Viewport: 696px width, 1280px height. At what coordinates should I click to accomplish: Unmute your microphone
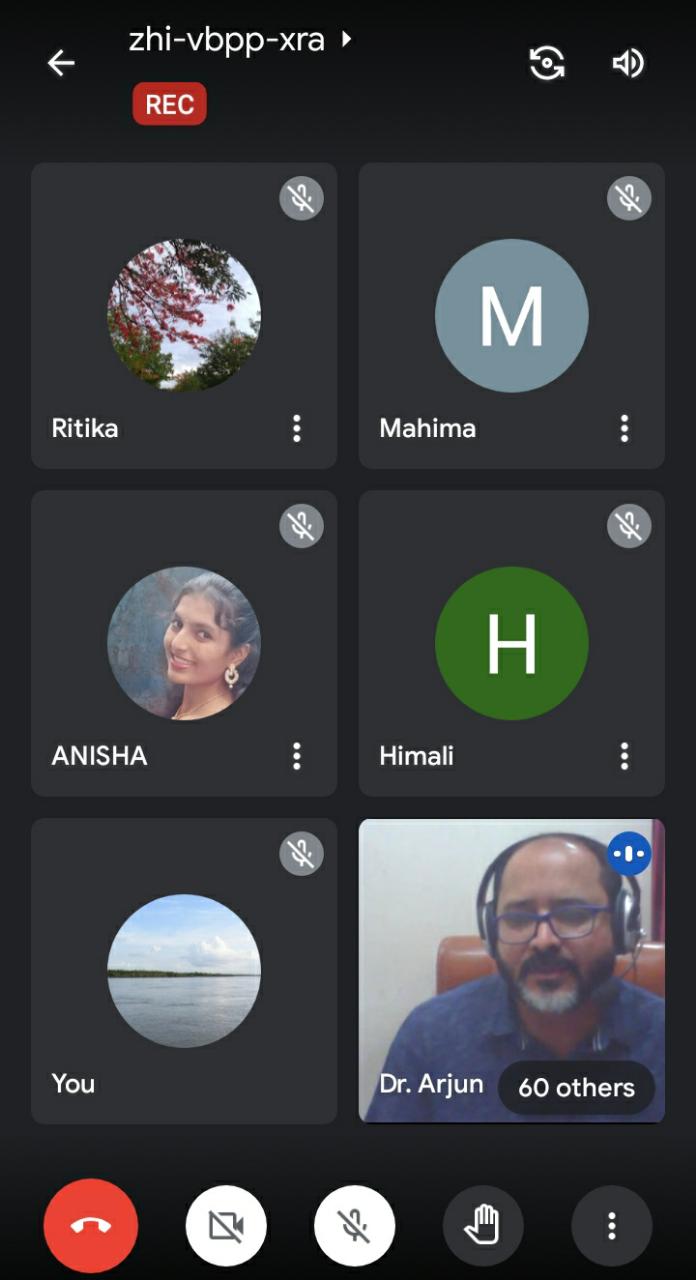(x=354, y=1226)
